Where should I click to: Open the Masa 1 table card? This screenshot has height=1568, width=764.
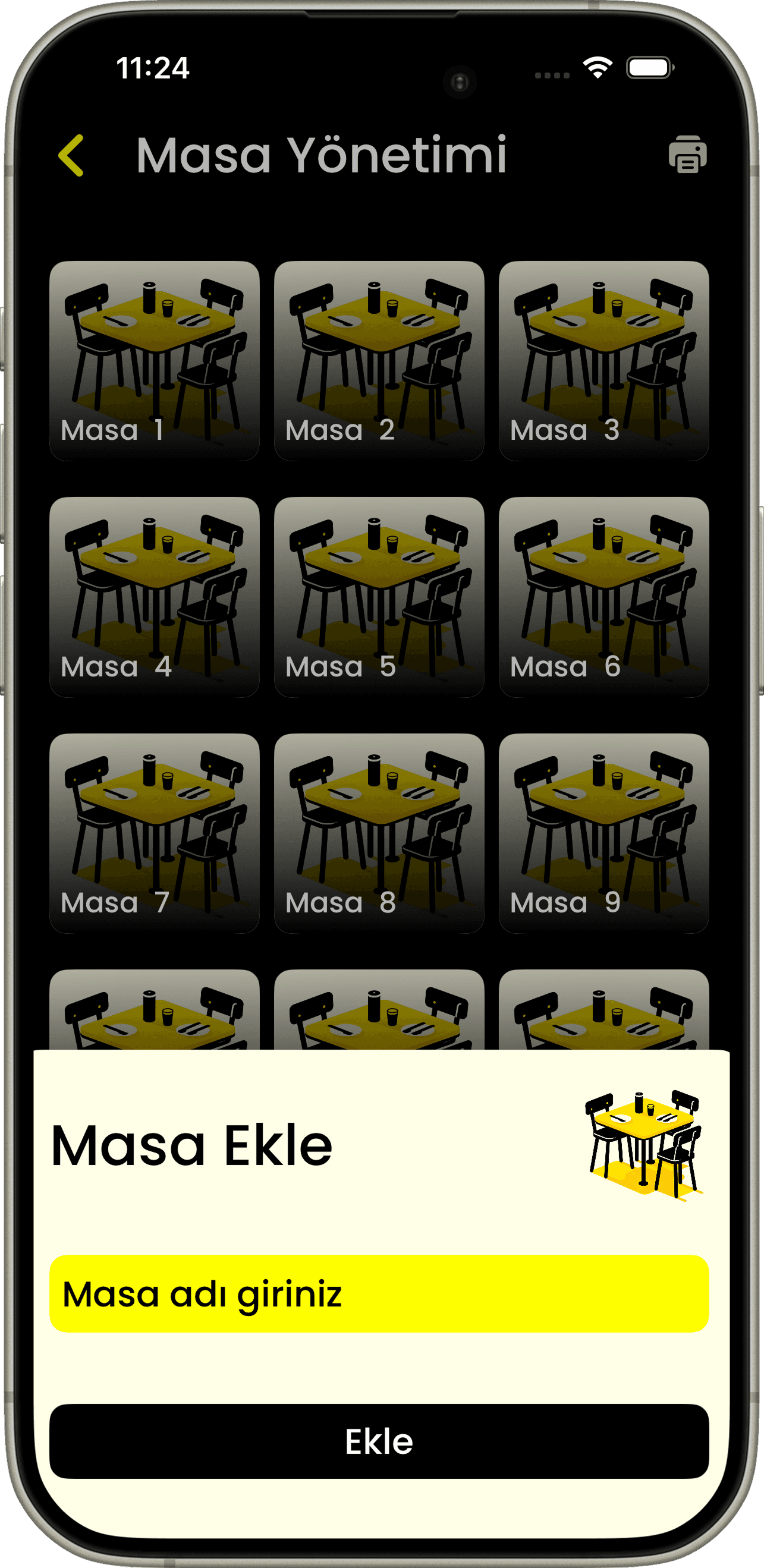[x=154, y=360]
